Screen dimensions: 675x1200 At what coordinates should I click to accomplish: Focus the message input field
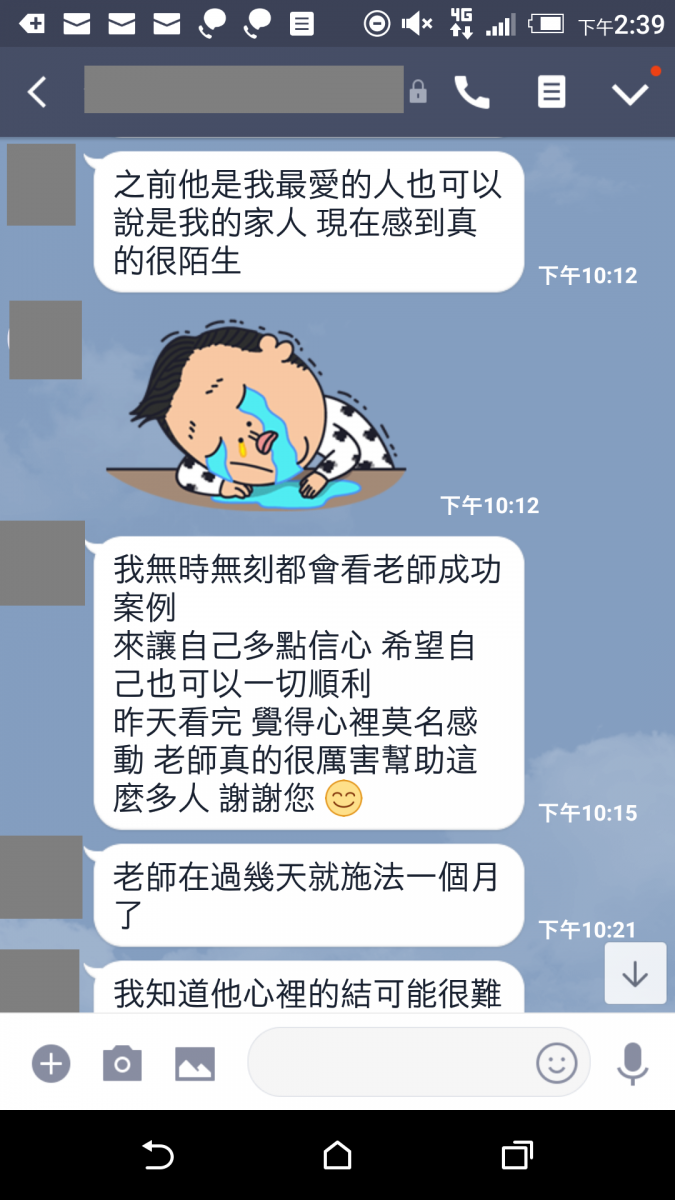(390, 1062)
